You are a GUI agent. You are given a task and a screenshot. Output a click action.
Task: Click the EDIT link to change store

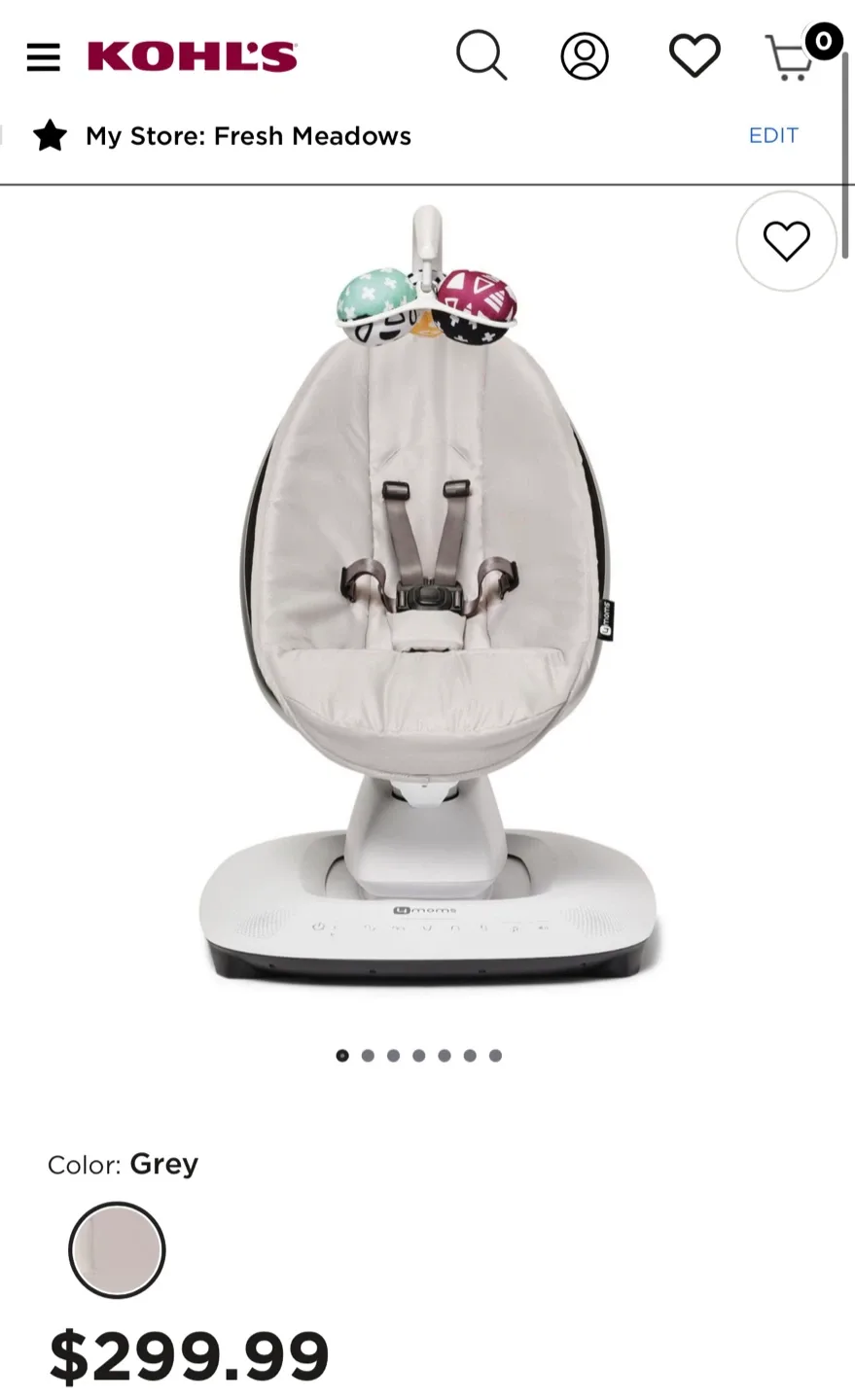[773, 135]
